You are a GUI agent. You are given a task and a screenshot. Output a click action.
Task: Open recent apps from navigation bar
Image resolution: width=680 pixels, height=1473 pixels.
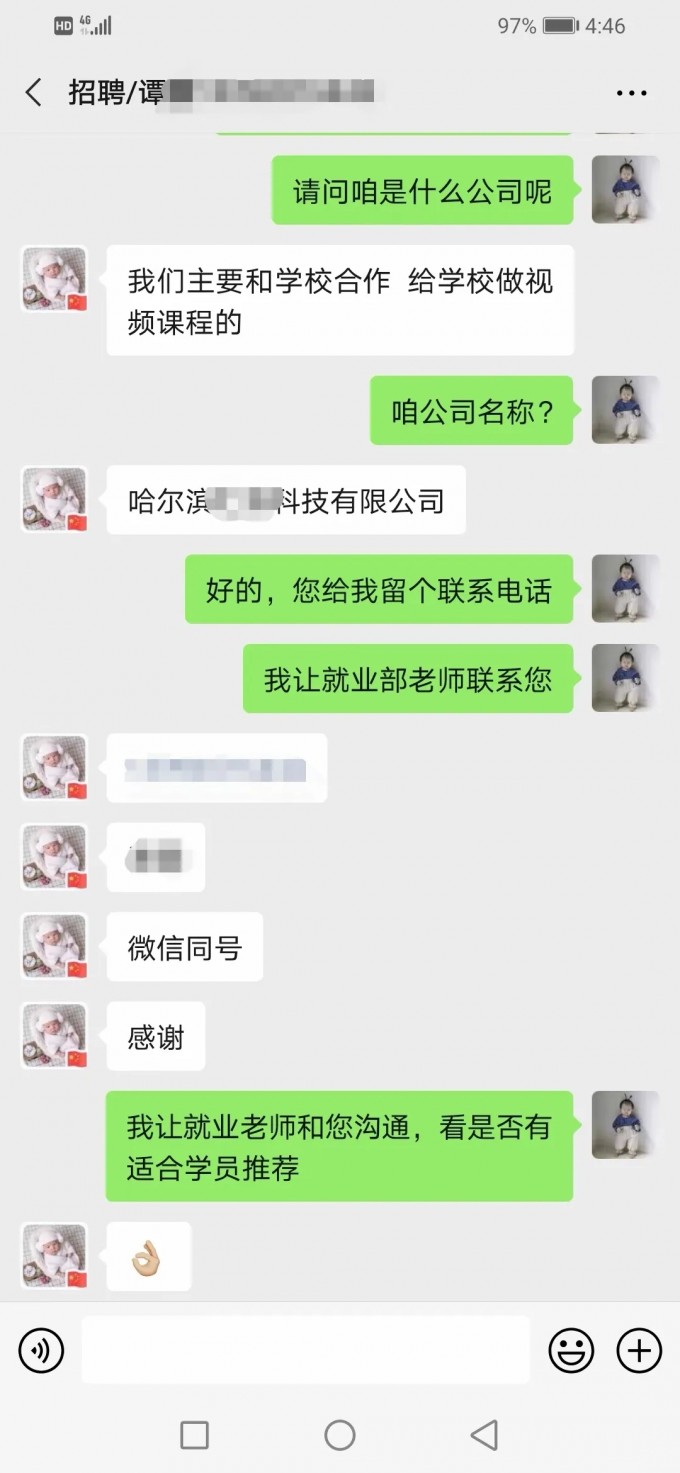(x=194, y=1435)
